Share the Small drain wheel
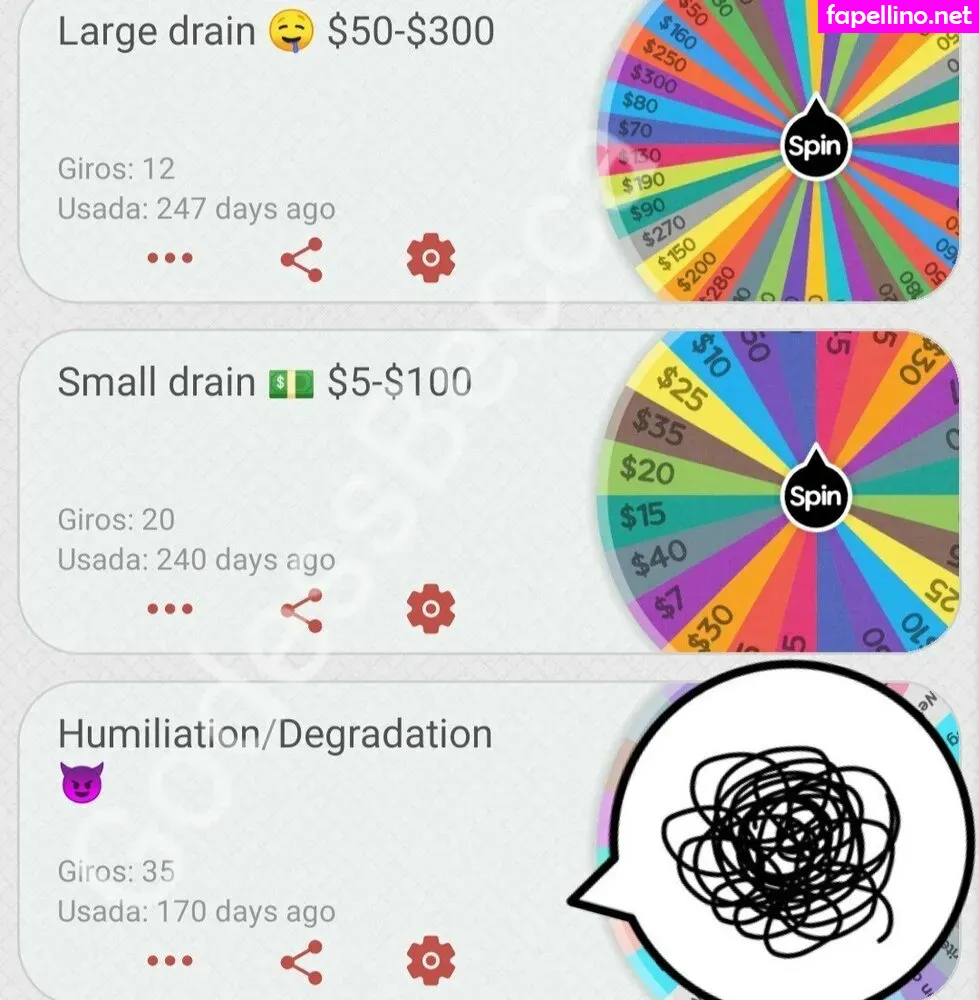 tap(301, 609)
